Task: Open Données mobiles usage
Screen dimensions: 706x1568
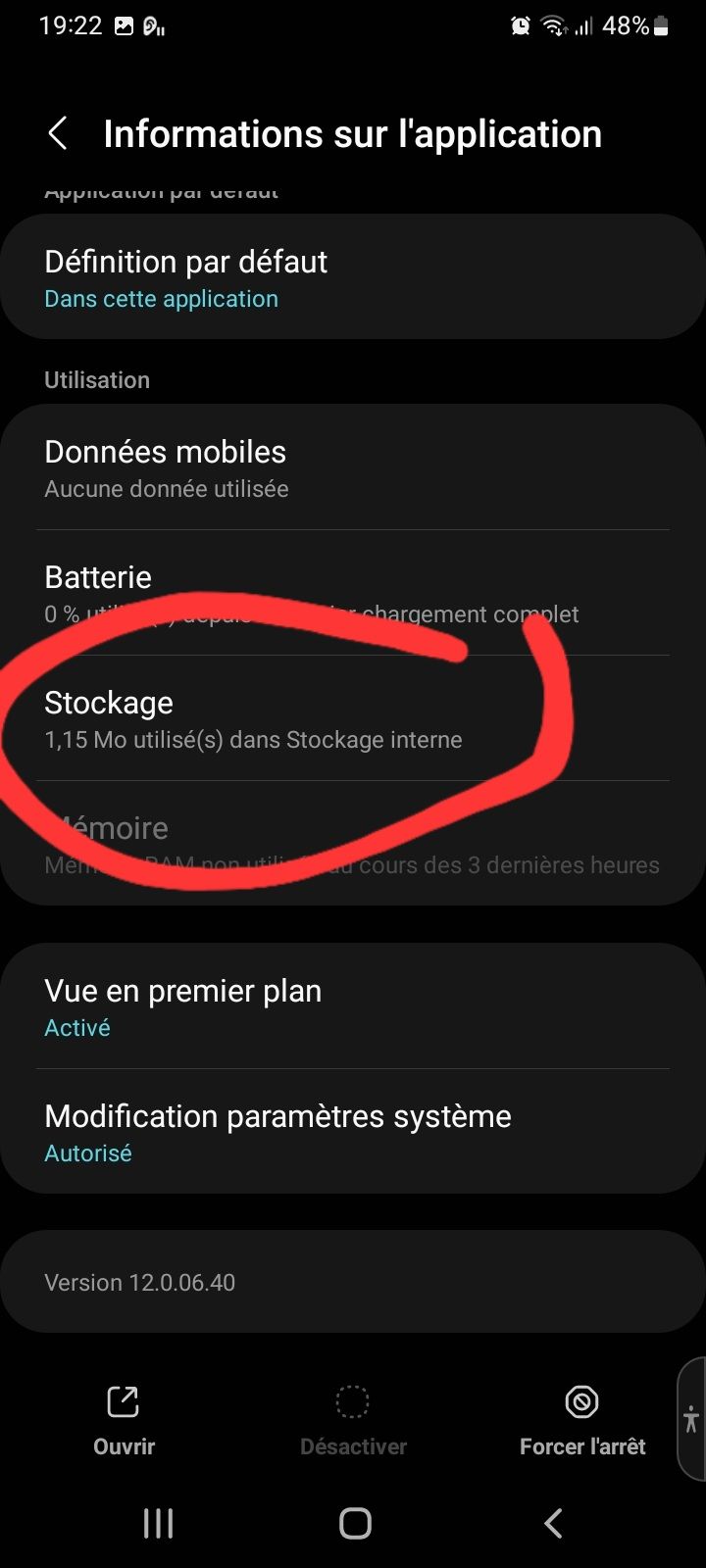Action: pyautogui.click(x=353, y=468)
